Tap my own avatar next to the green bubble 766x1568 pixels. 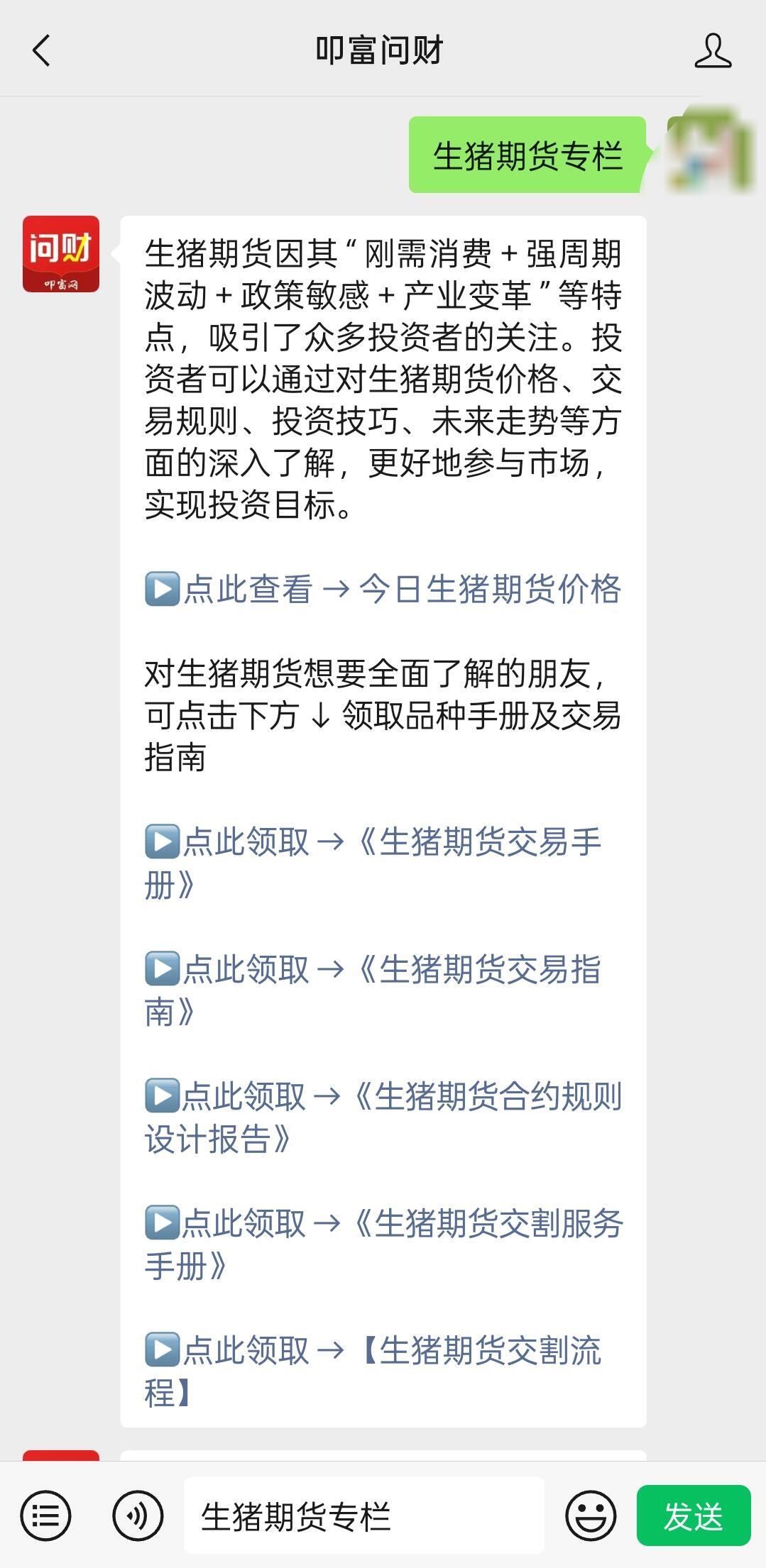pos(709,148)
